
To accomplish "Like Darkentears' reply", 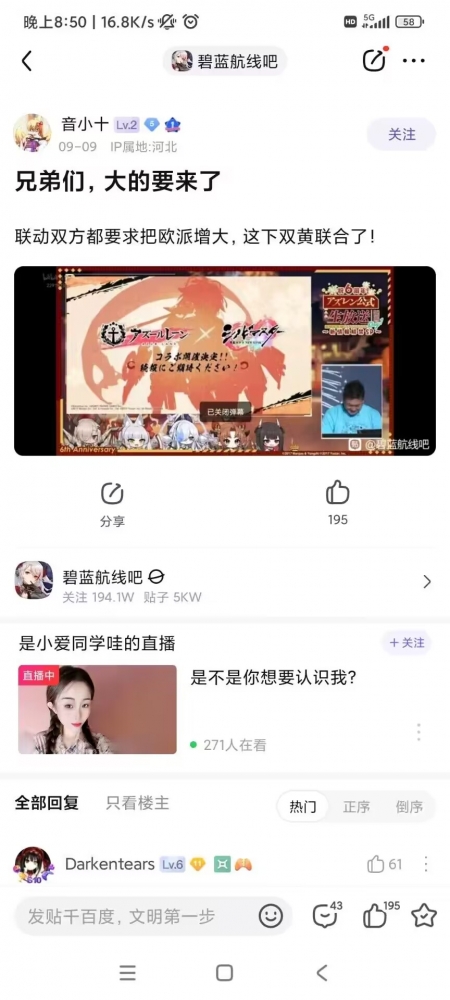I will click(x=384, y=864).
